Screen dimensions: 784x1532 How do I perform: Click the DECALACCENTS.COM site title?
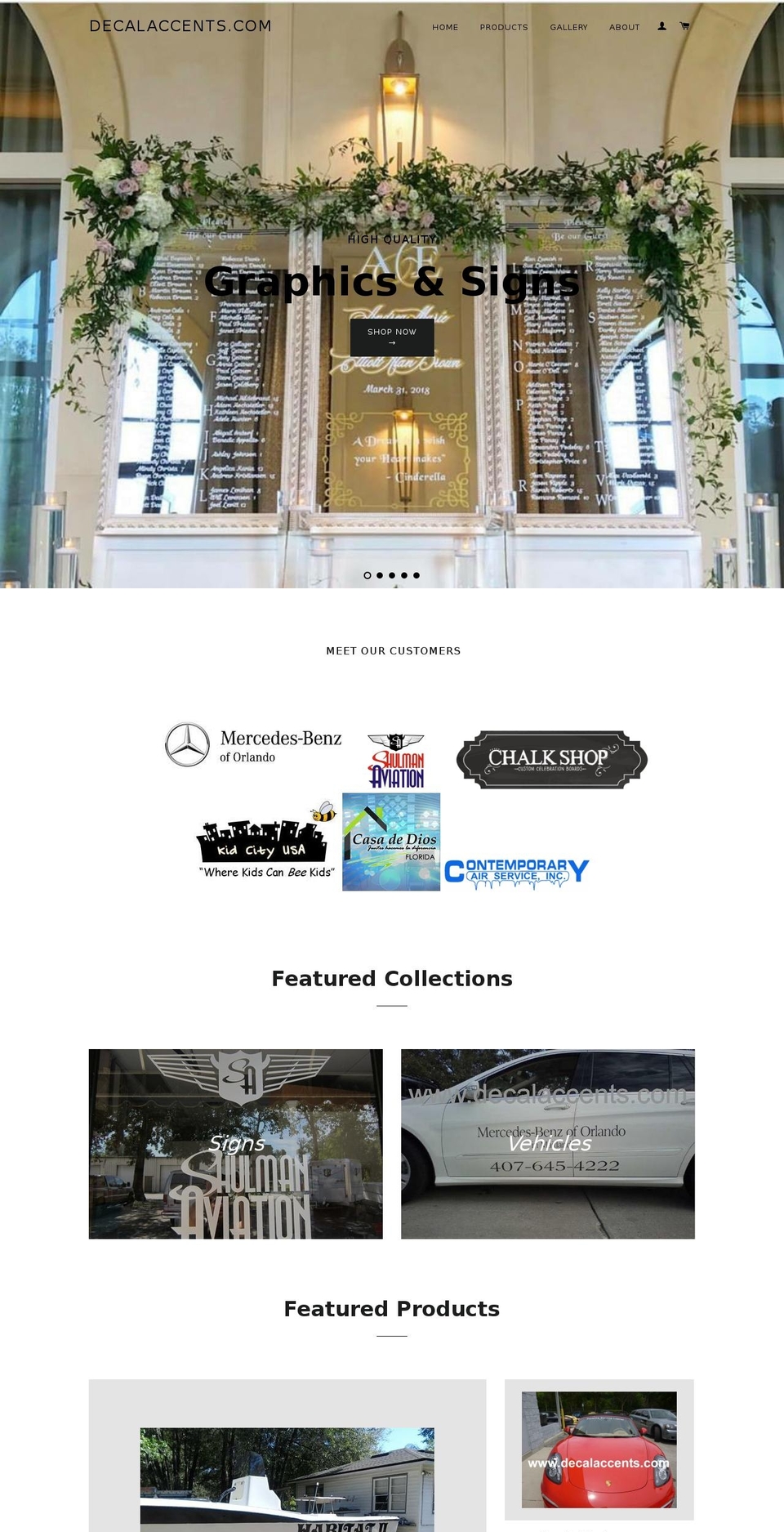[x=180, y=25]
